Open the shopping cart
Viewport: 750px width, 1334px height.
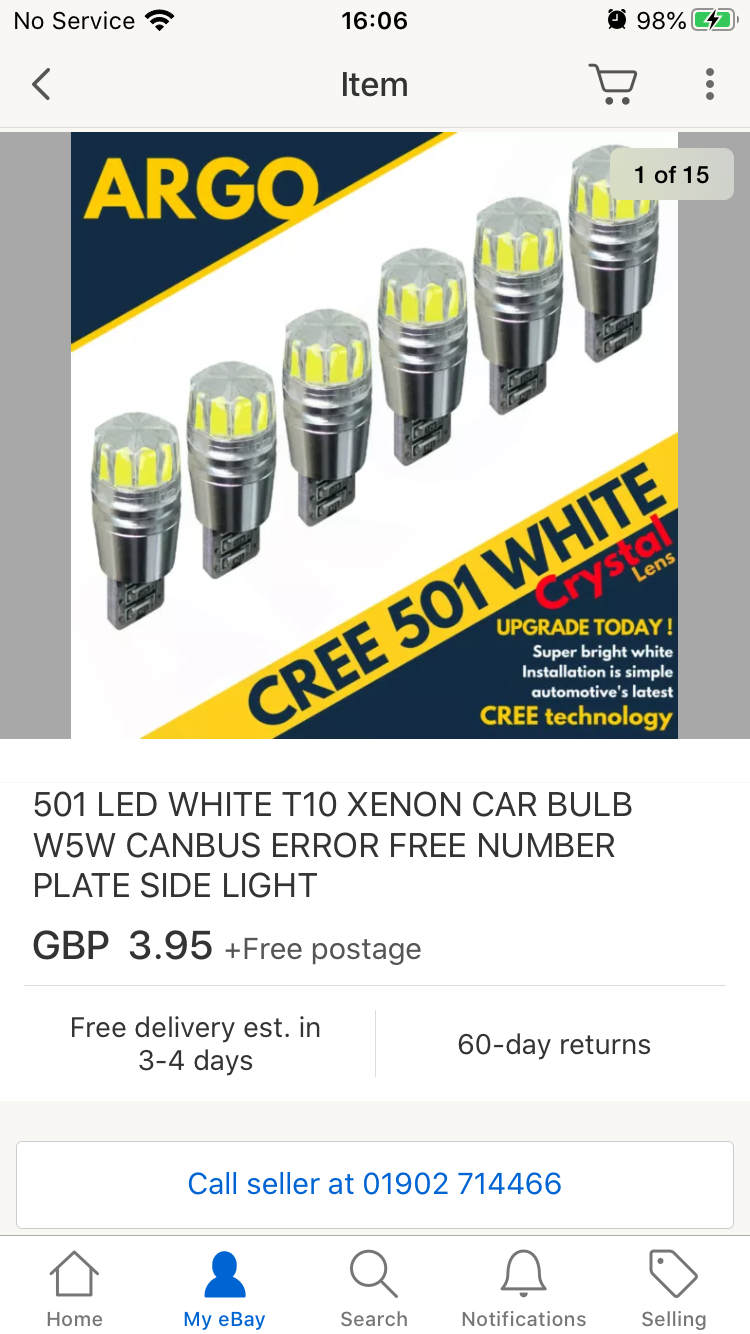click(x=612, y=84)
